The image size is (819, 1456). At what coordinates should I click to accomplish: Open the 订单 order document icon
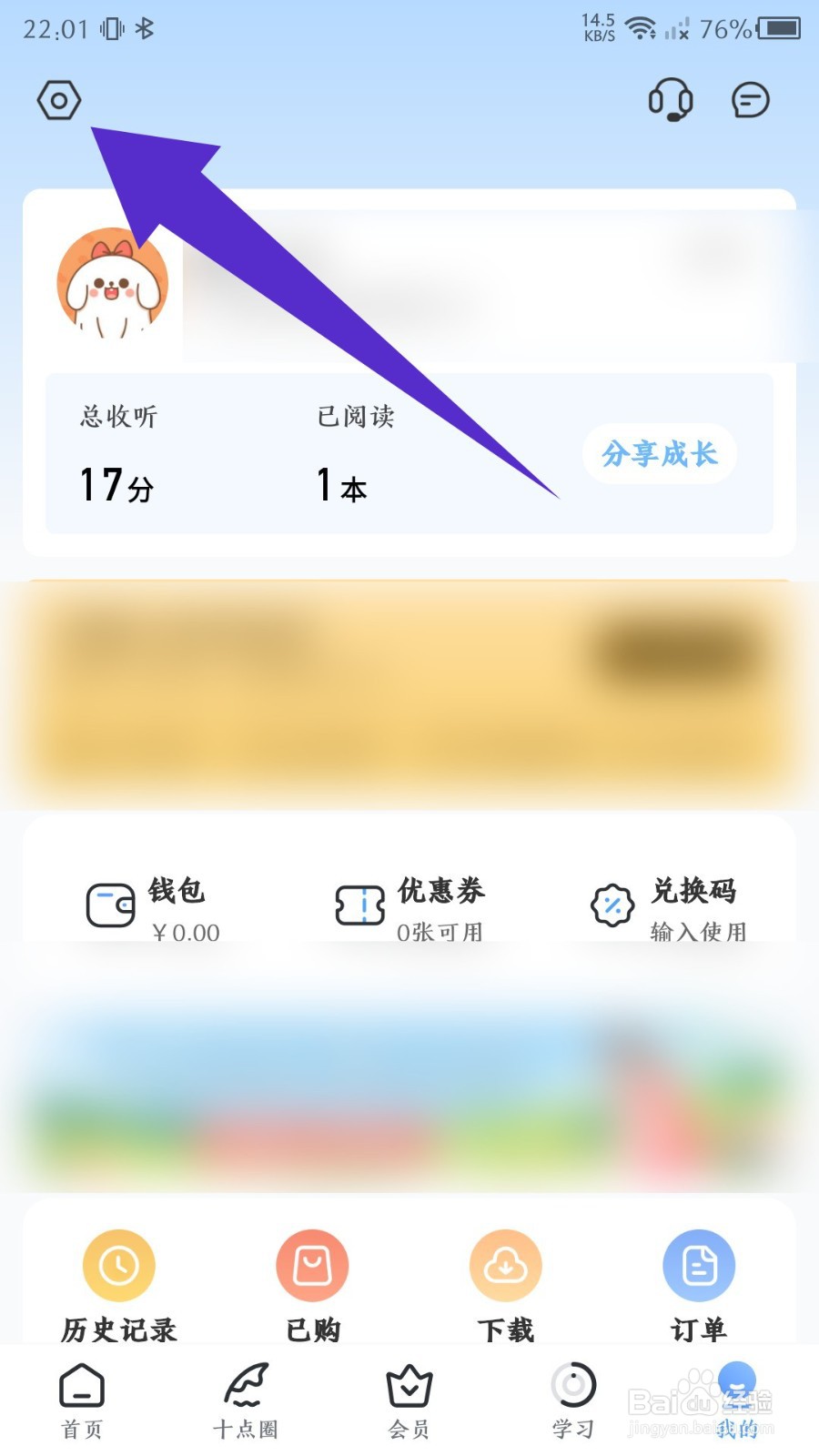coord(699,1263)
